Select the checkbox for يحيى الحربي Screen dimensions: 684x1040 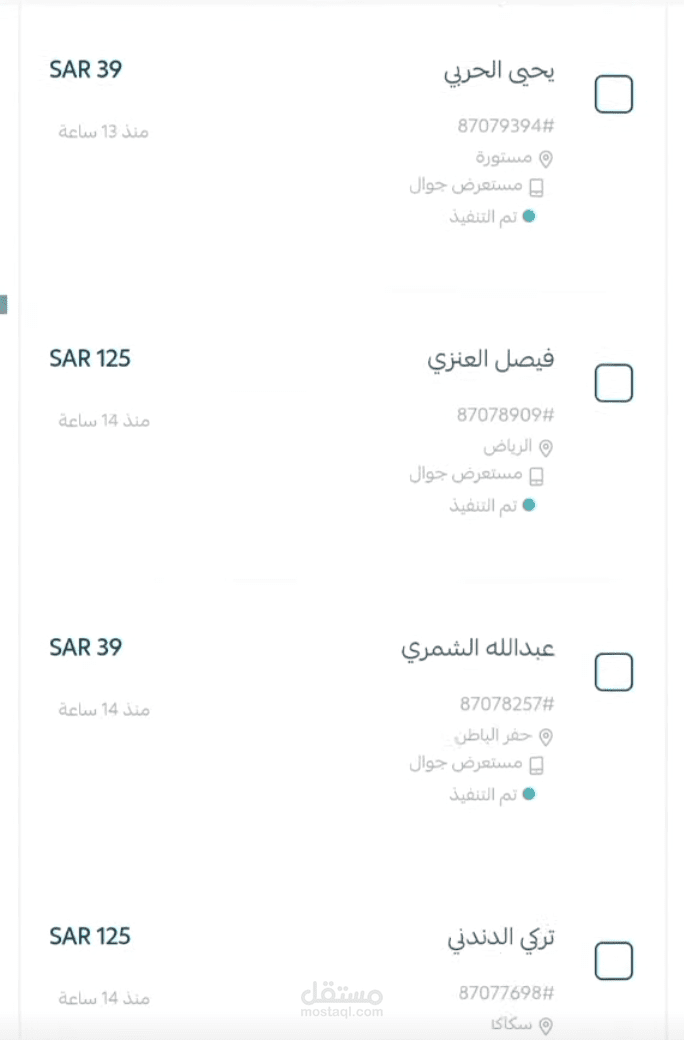(x=614, y=95)
